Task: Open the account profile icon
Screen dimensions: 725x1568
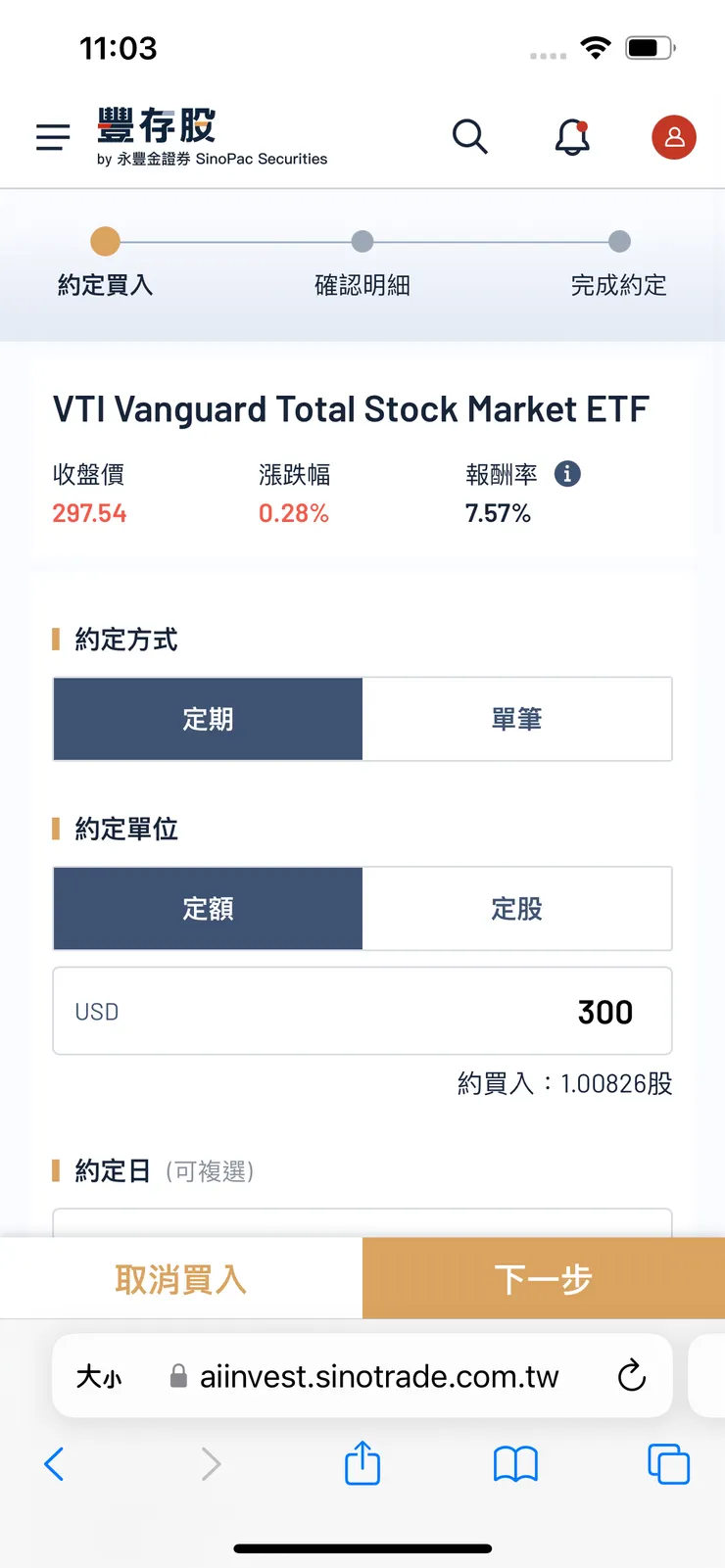Action: [673, 137]
